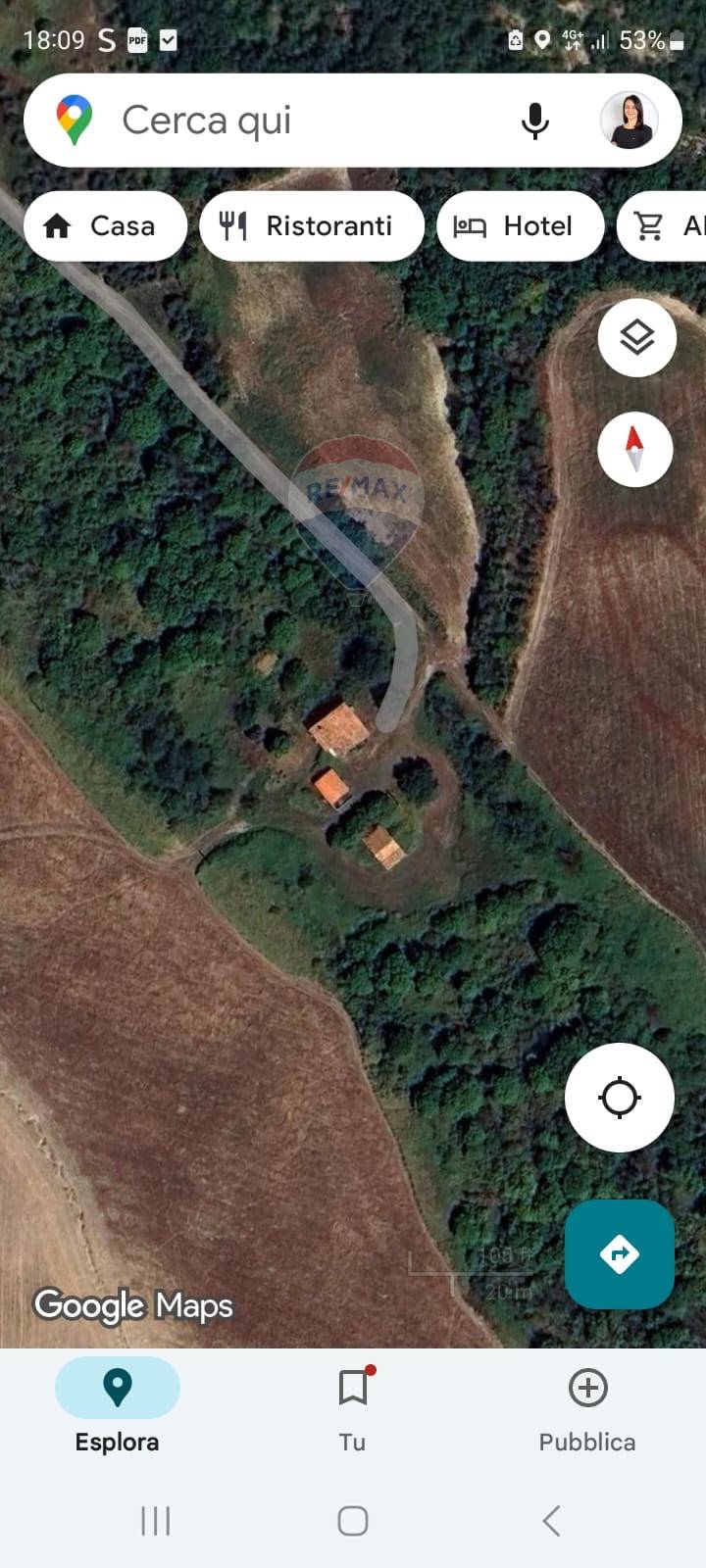Center map on your current location
This screenshot has height=1568, width=706.
click(619, 1098)
